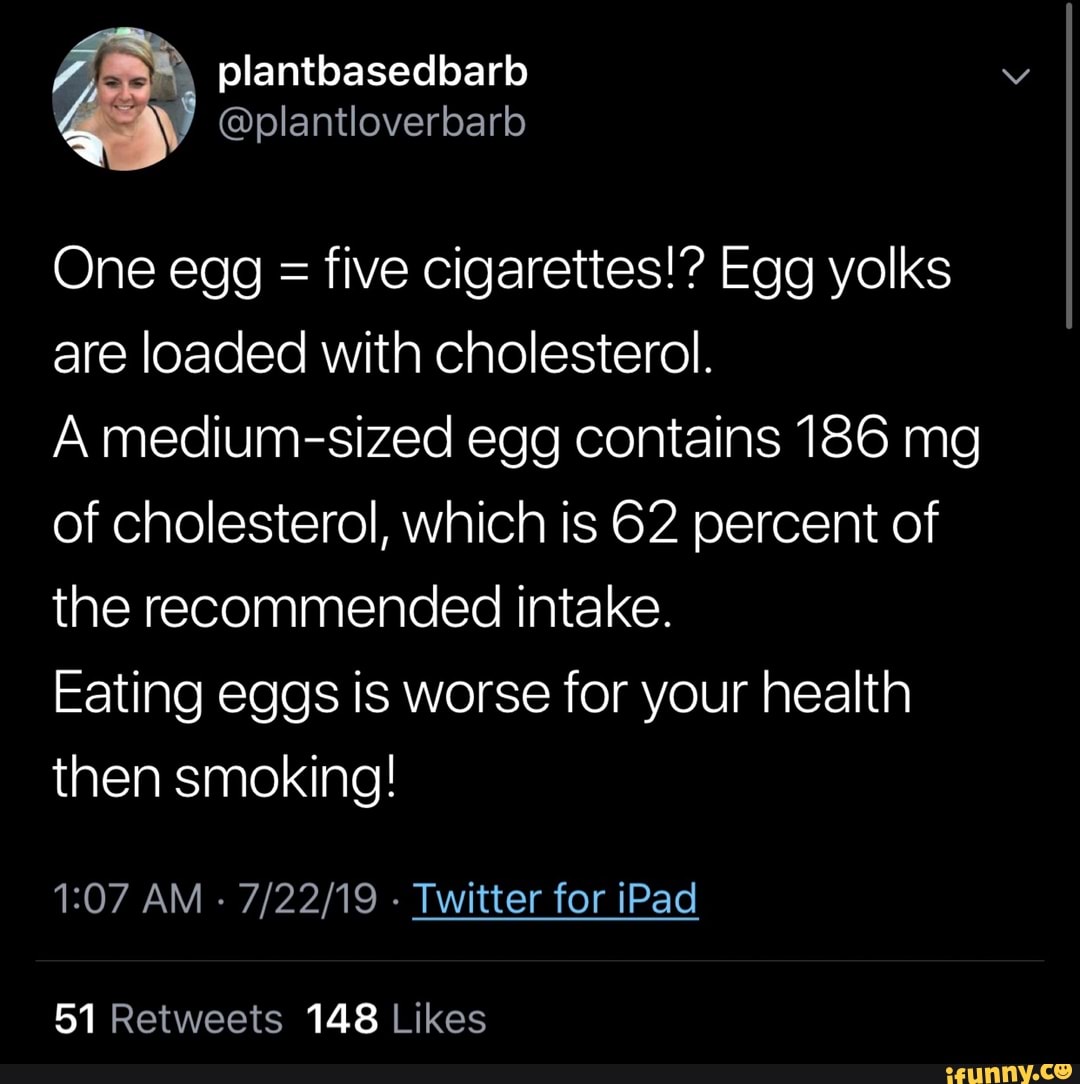Click the like count number 148
This screenshot has height=1084, width=1080.
[x=341, y=1019]
